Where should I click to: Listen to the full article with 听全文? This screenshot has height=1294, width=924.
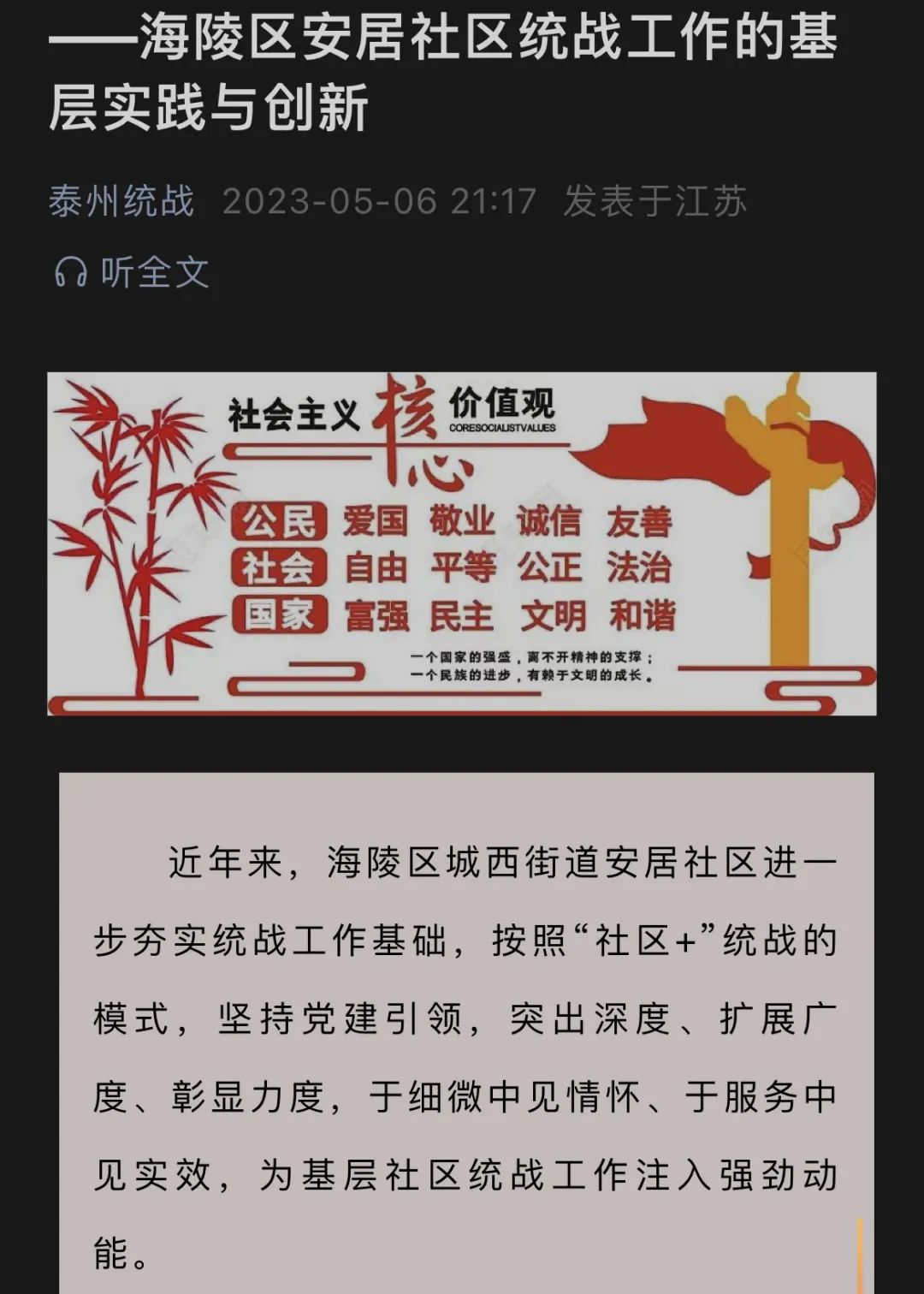point(133,273)
